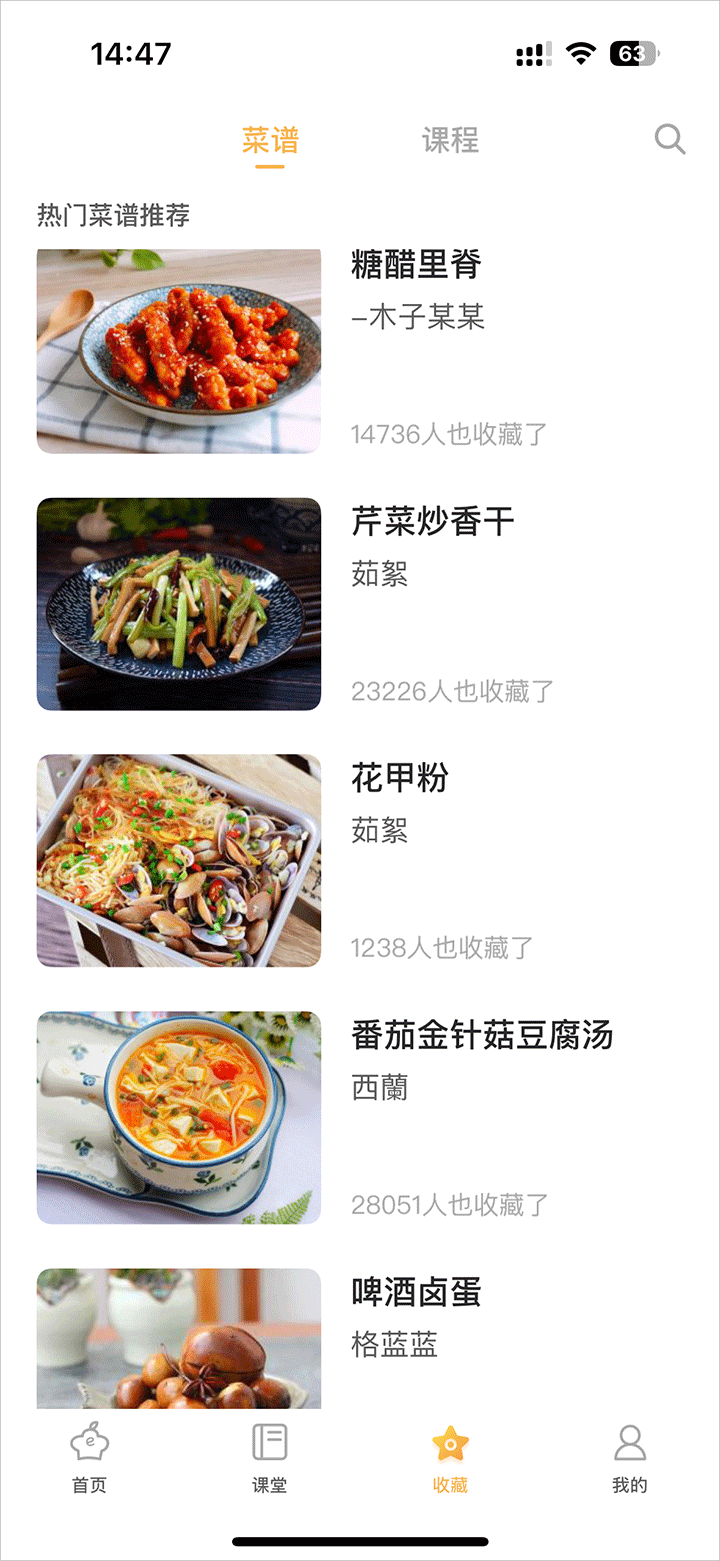The image size is (720, 1561).
Task: Tap the 收藏 tab in bottom bar
Action: pos(450,1458)
